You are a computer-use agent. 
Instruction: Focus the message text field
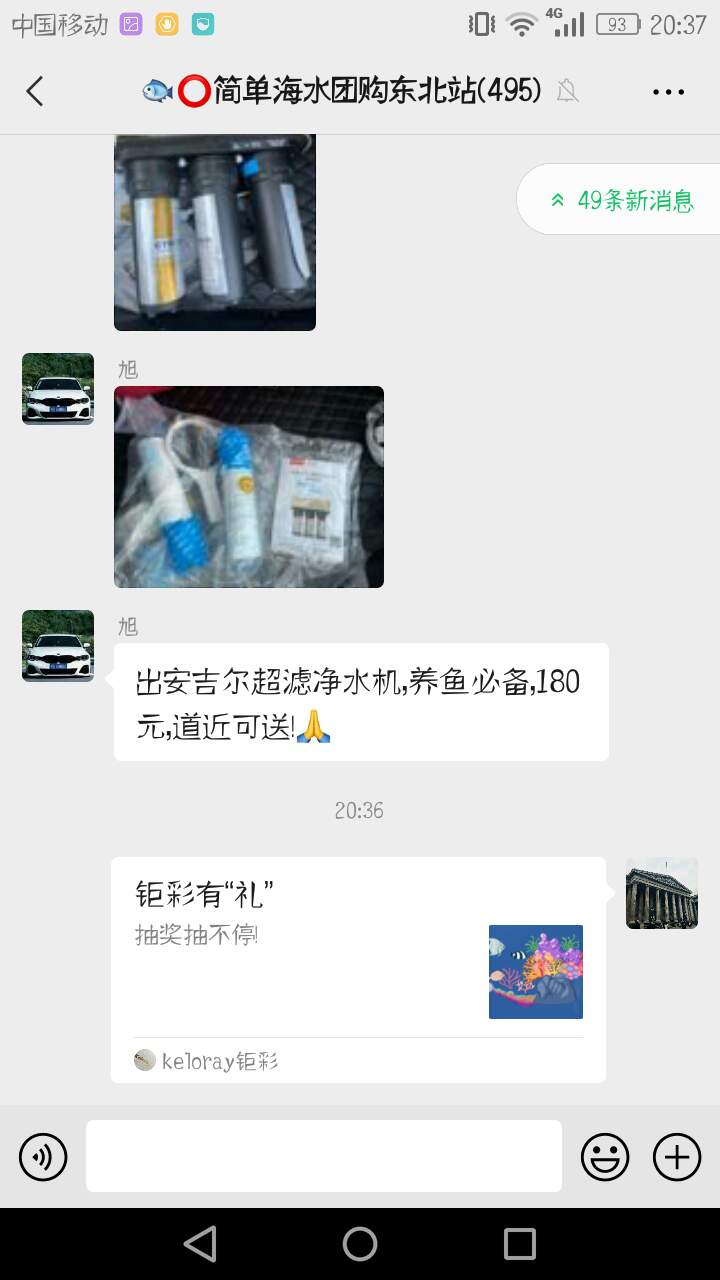[323, 1156]
